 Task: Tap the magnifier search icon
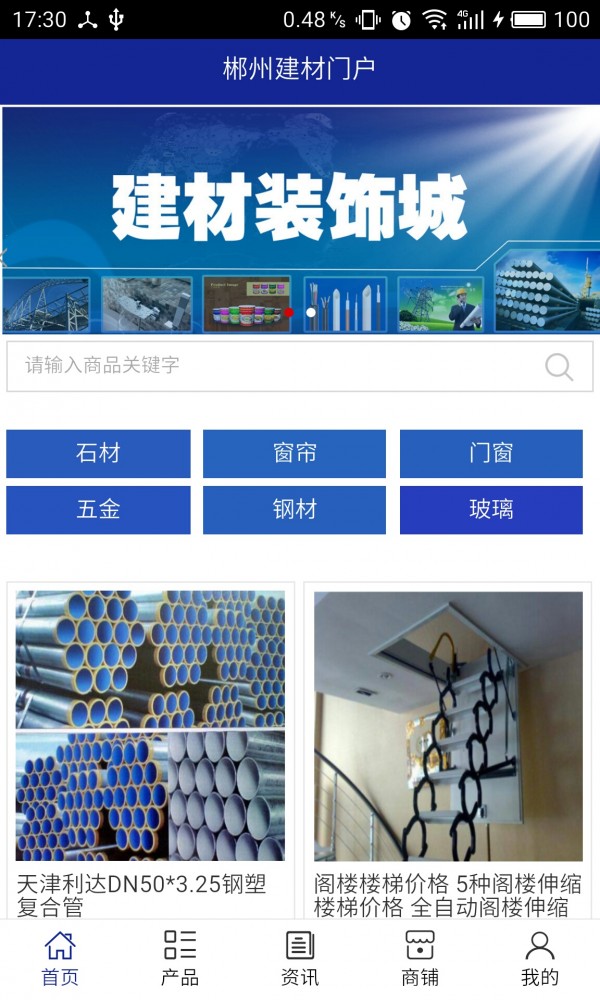559,367
